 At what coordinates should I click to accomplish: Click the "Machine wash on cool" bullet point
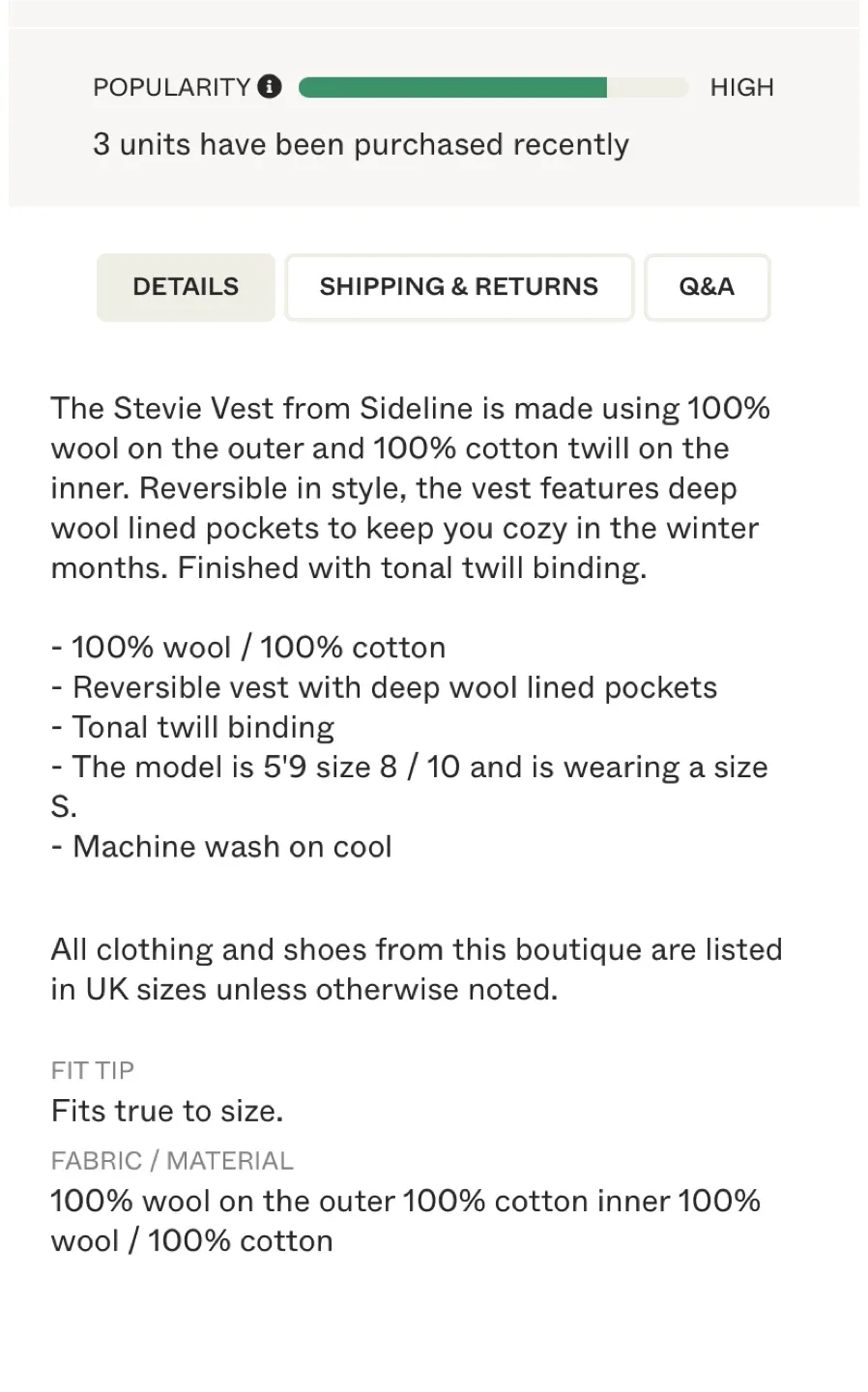click(x=221, y=846)
